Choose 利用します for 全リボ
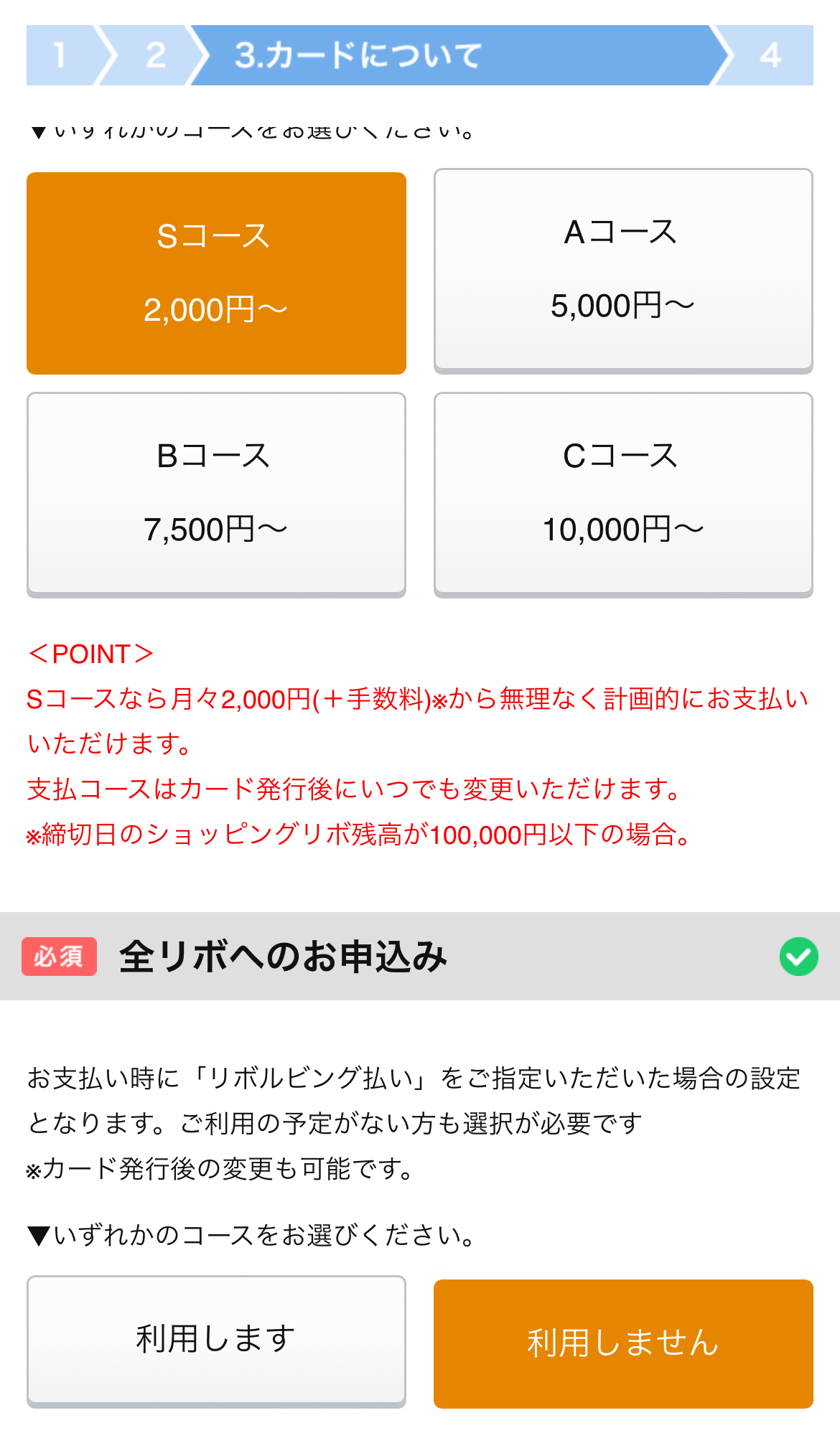 216,1341
